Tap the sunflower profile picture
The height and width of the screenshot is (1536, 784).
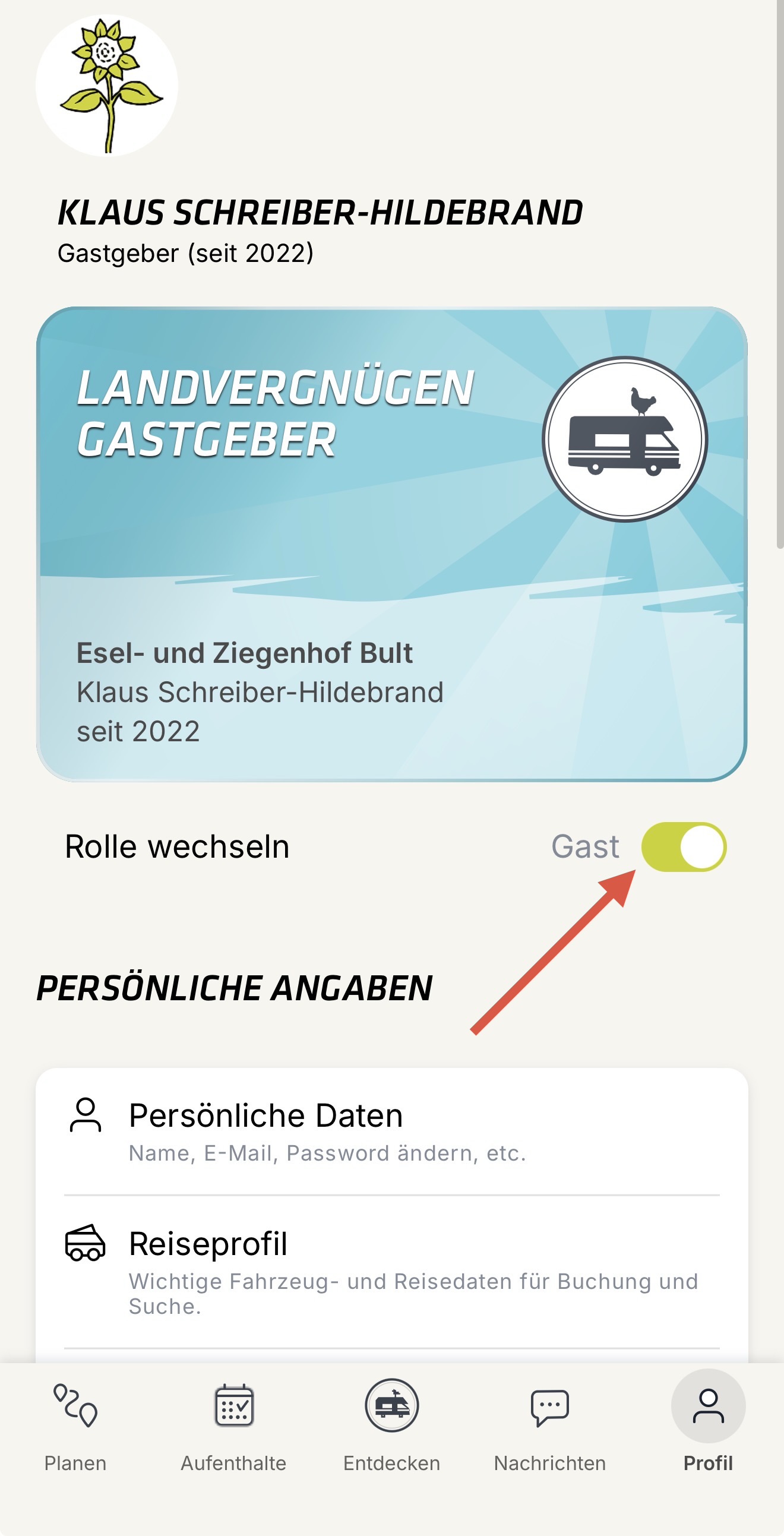pos(108,86)
